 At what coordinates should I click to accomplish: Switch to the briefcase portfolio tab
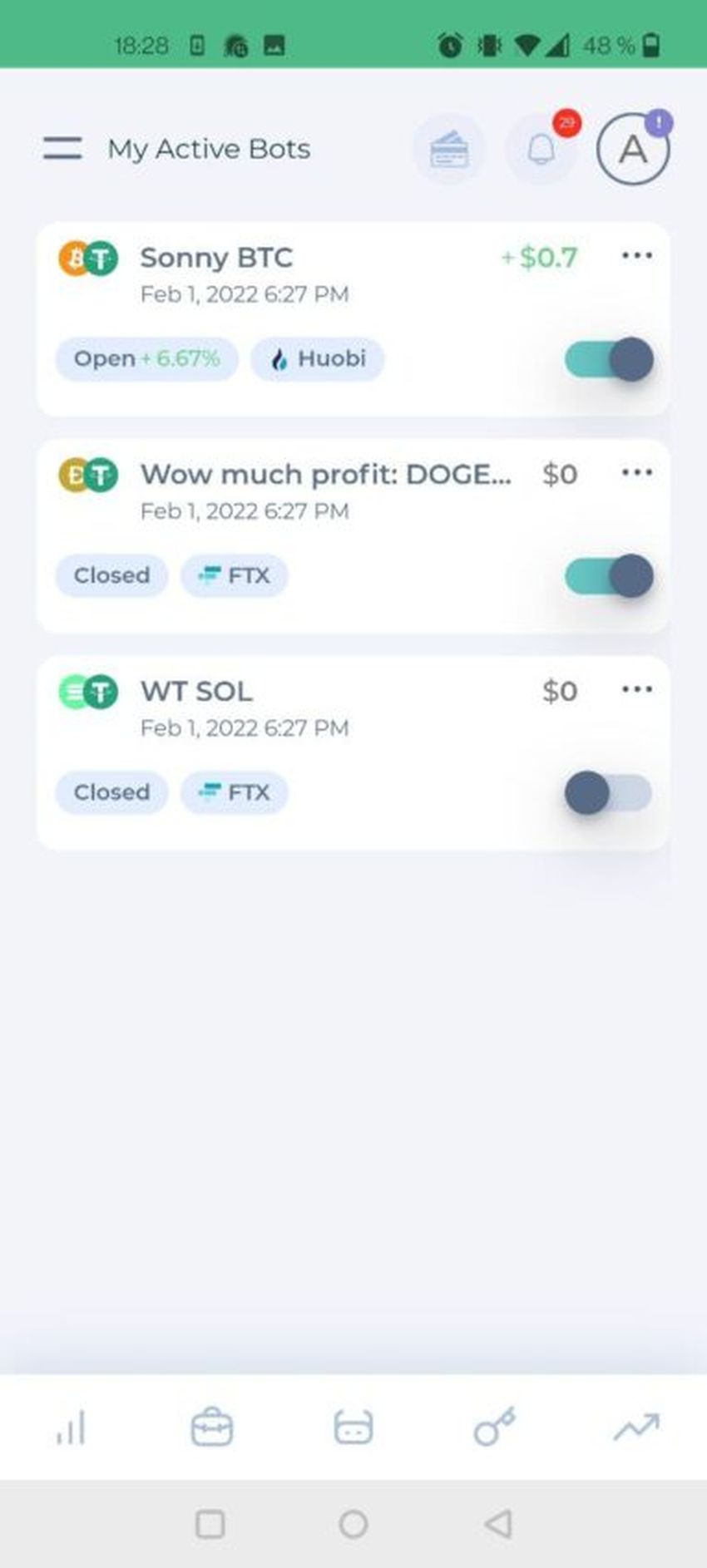(x=212, y=1427)
